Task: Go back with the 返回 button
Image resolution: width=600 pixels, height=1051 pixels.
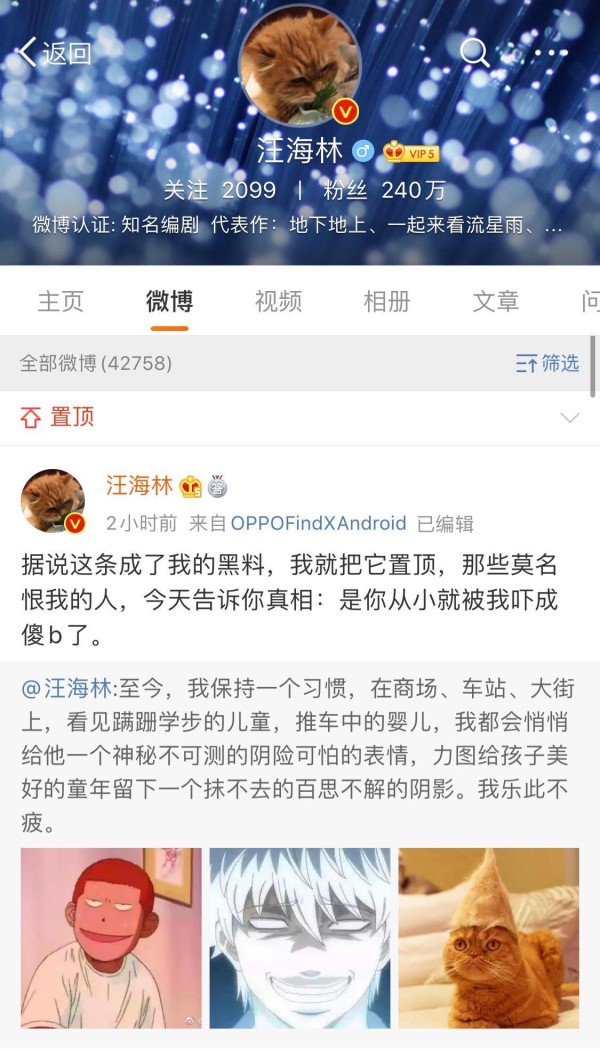Action: click(55, 52)
